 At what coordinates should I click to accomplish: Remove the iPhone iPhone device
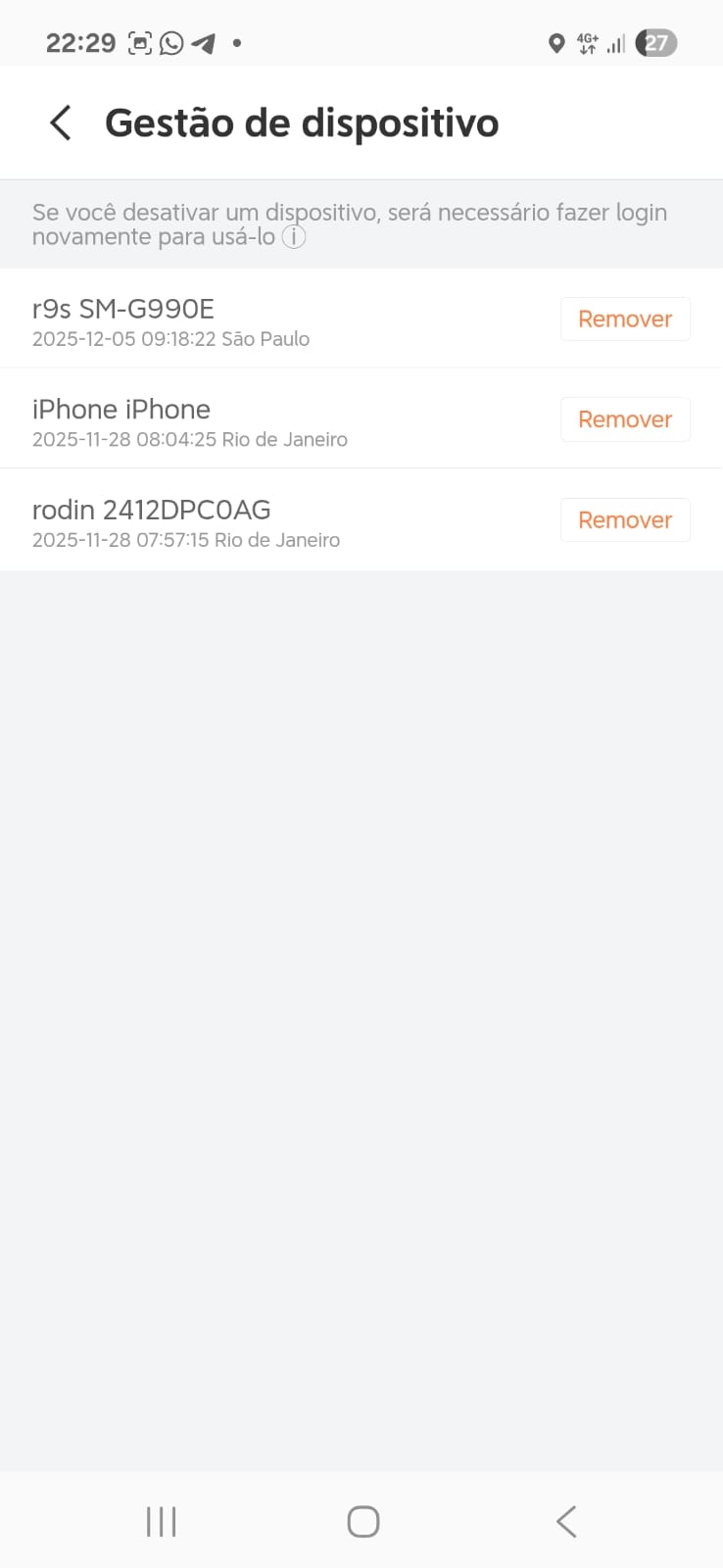pos(625,419)
